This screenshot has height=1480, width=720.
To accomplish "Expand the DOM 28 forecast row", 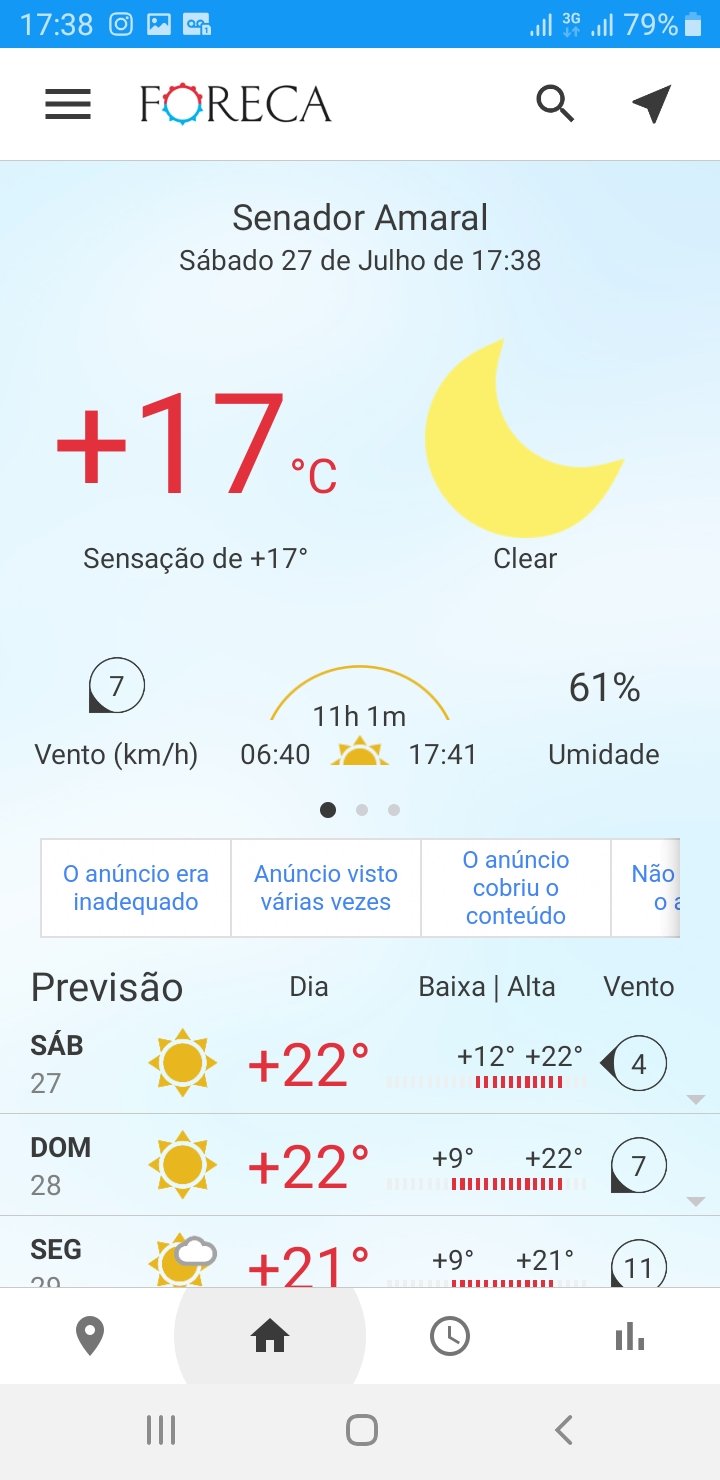I will pos(360,1166).
